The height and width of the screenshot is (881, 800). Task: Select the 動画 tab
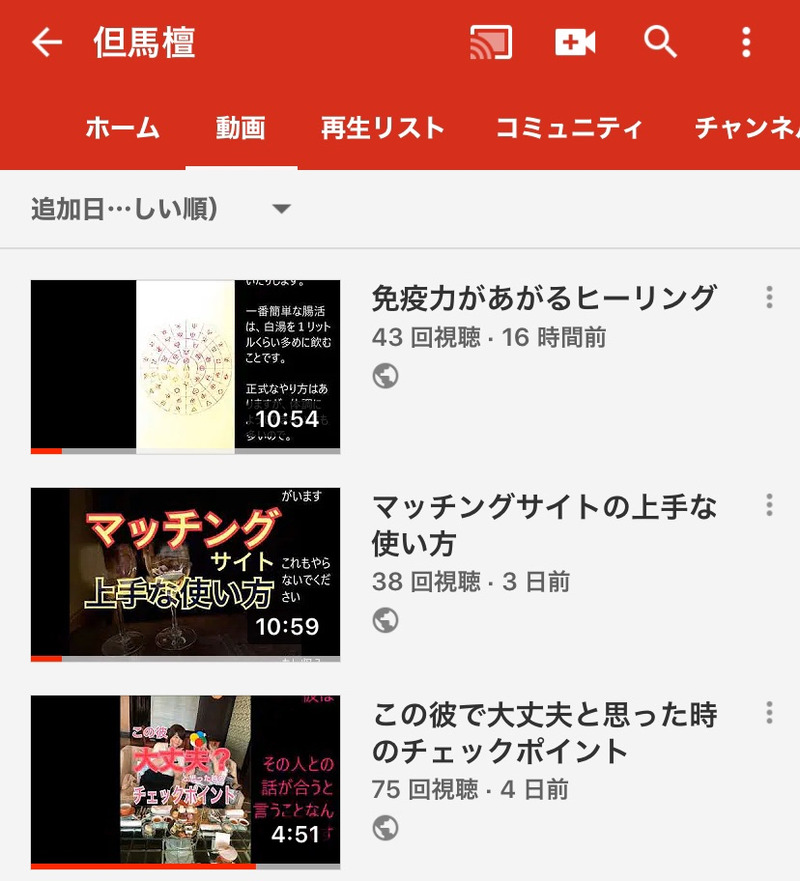click(241, 128)
